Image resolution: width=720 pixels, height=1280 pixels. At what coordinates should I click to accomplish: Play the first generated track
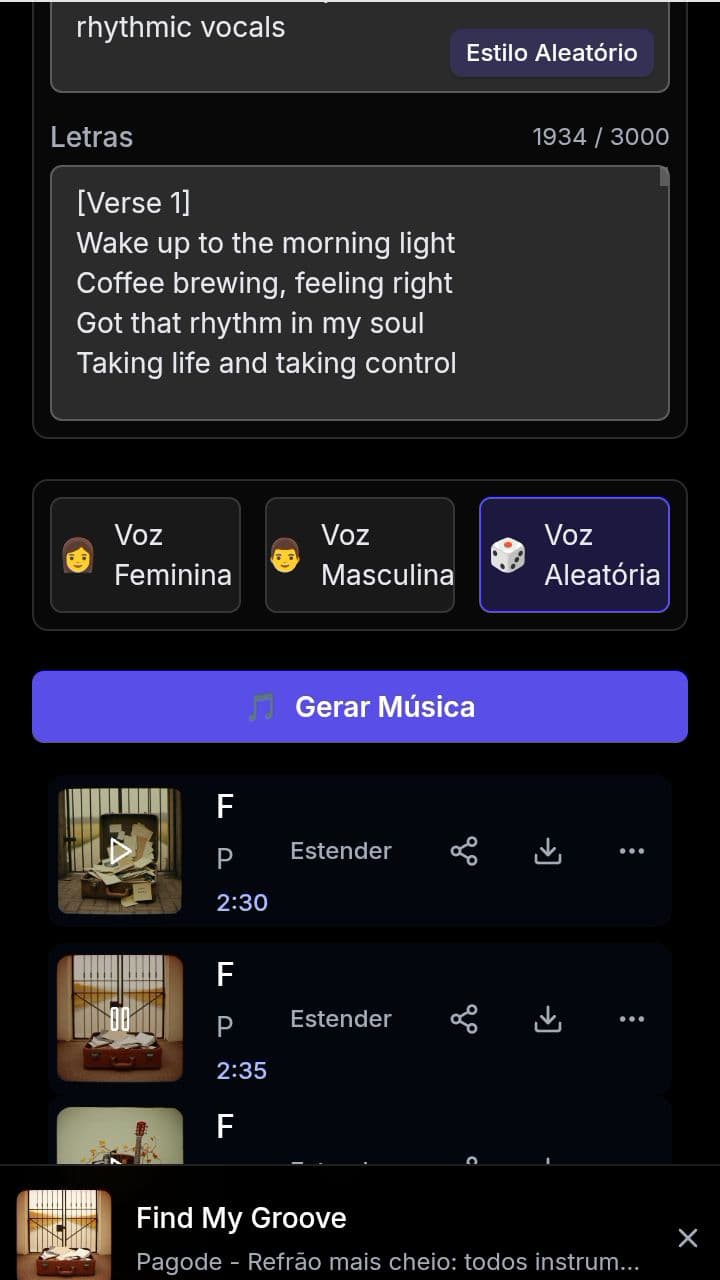(119, 851)
